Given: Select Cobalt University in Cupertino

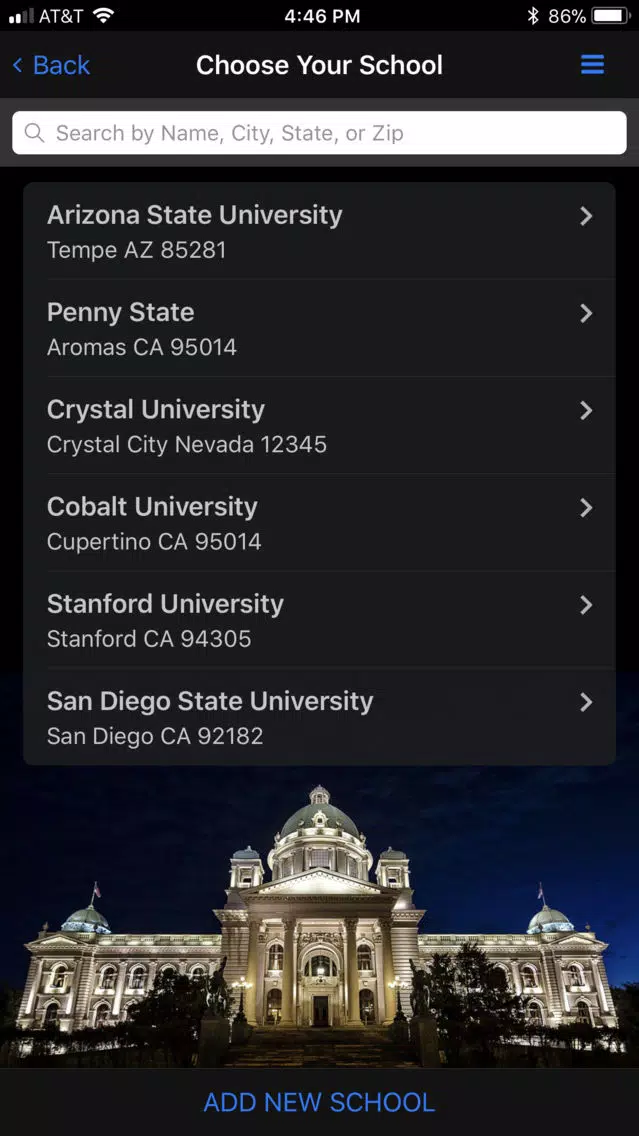Looking at the screenshot, I should (x=320, y=522).
